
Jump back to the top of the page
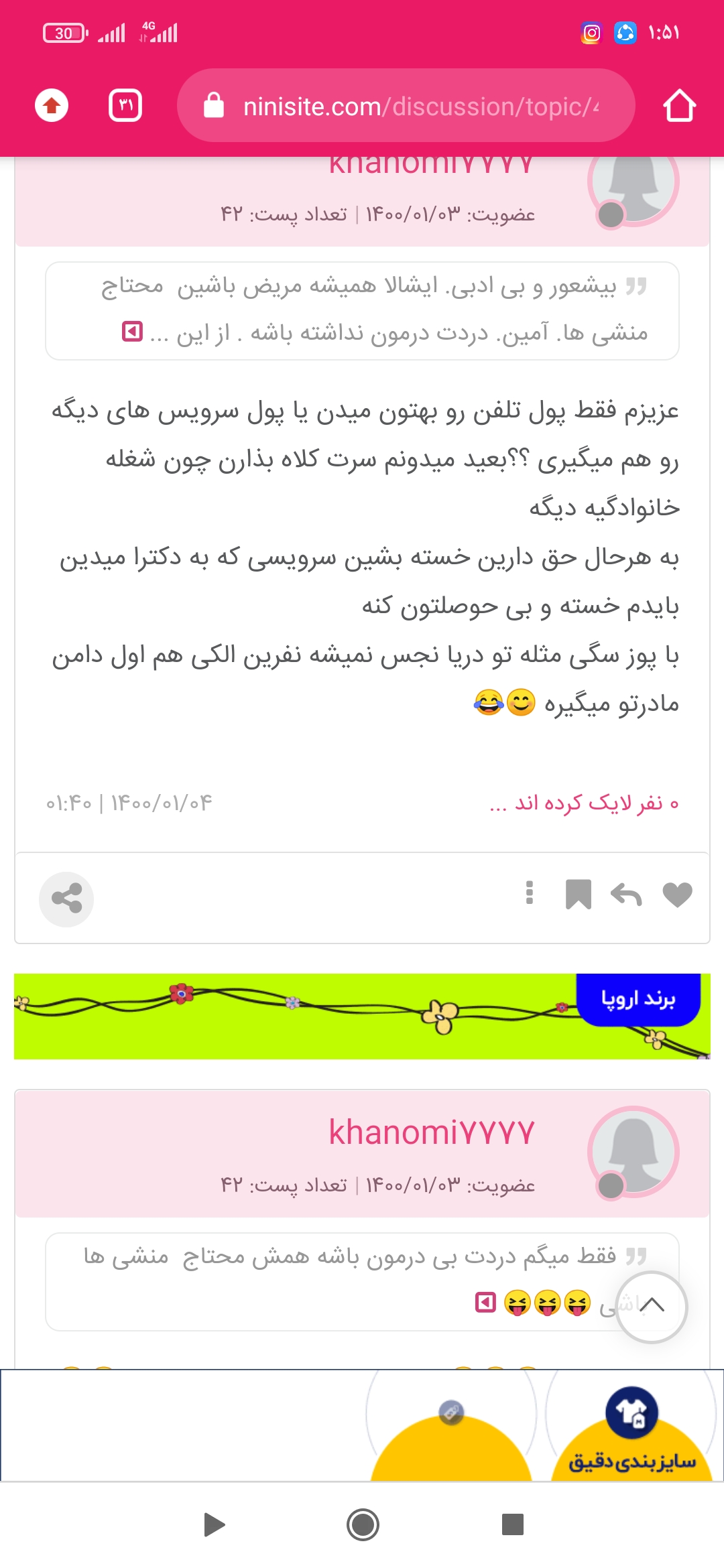click(x=652, y=1307)
